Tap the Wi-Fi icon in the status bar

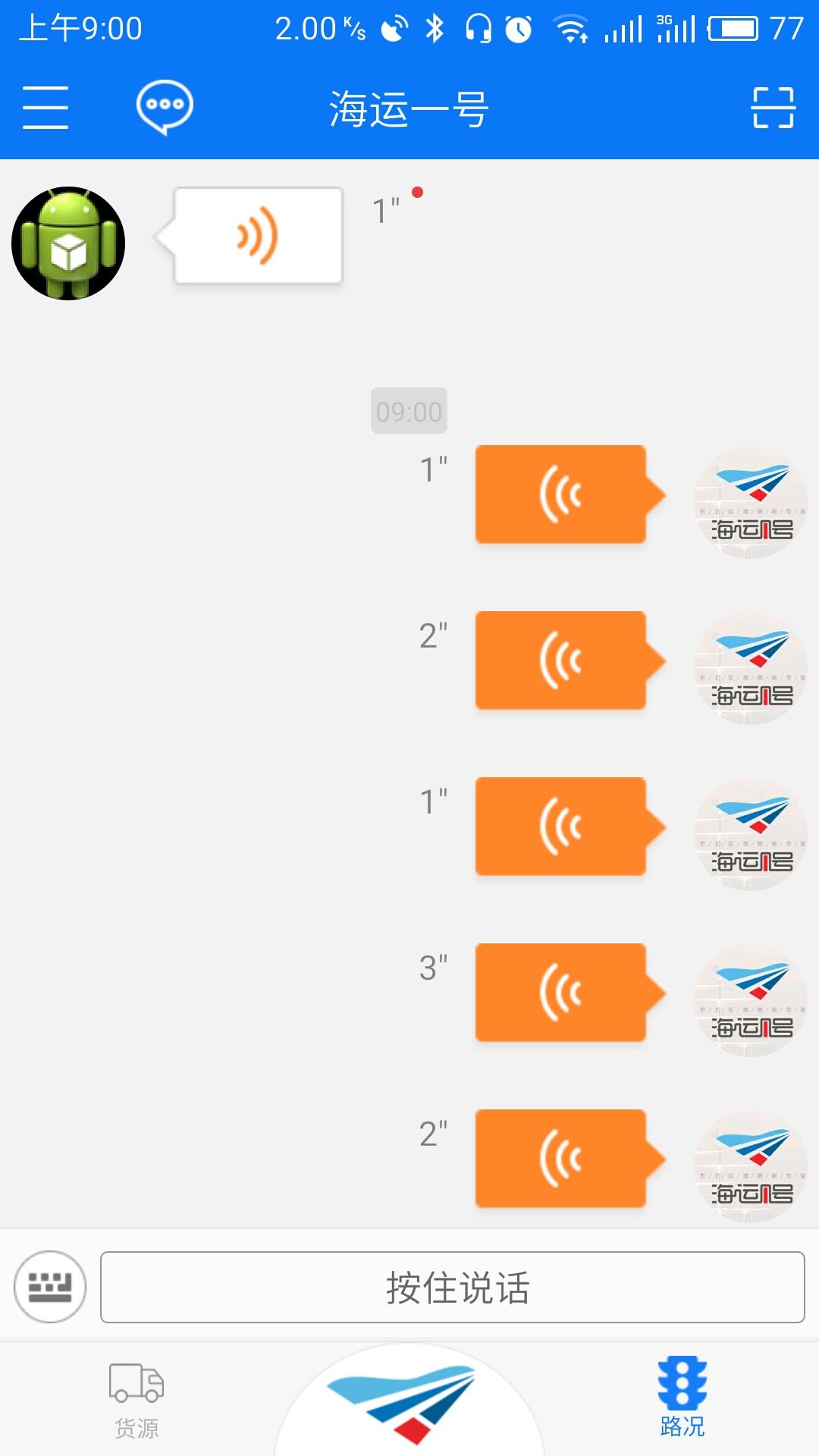(571, 29)
